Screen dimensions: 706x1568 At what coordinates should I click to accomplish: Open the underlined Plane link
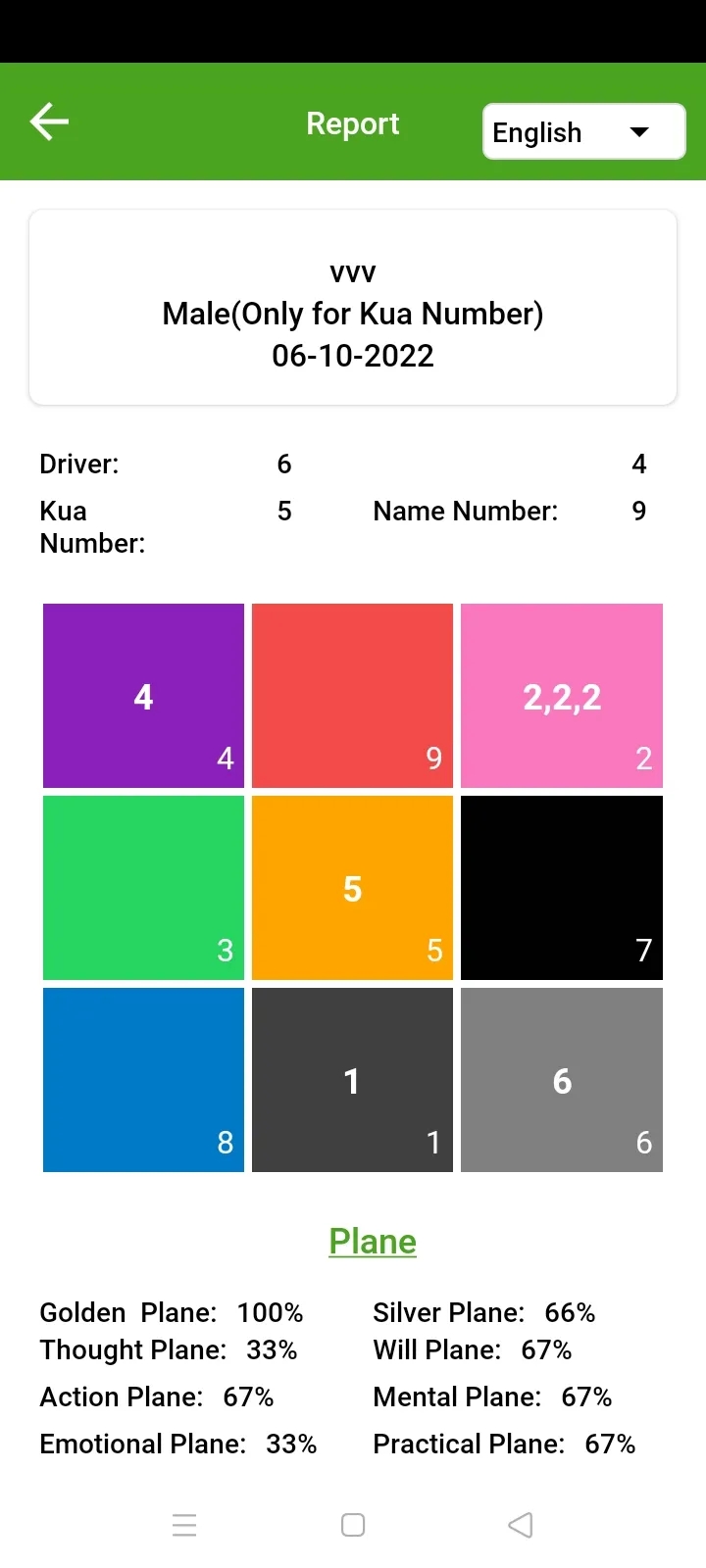click(373, 1241)
